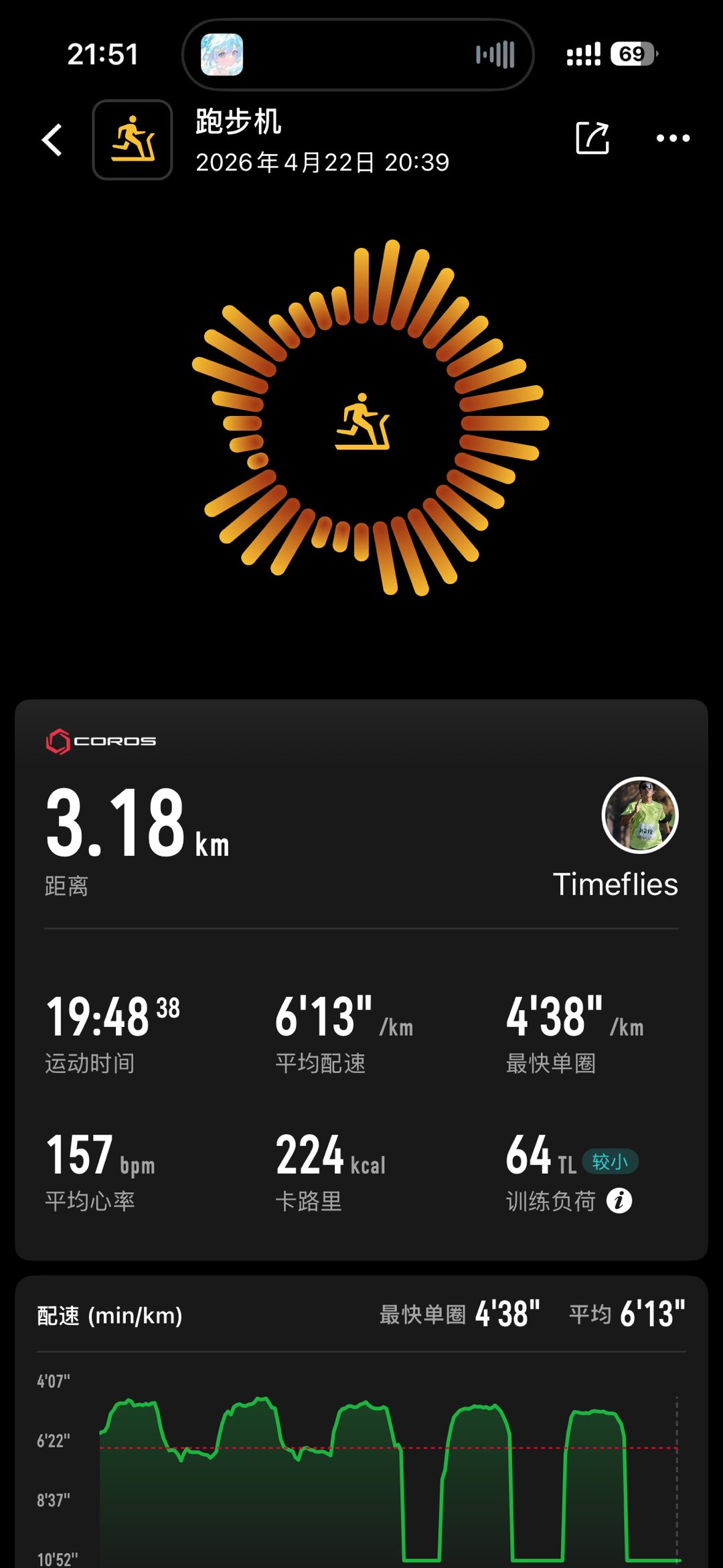
Task: Open the three-dot overflow menu
Action: pyautogui.click(x=673, y=138)
